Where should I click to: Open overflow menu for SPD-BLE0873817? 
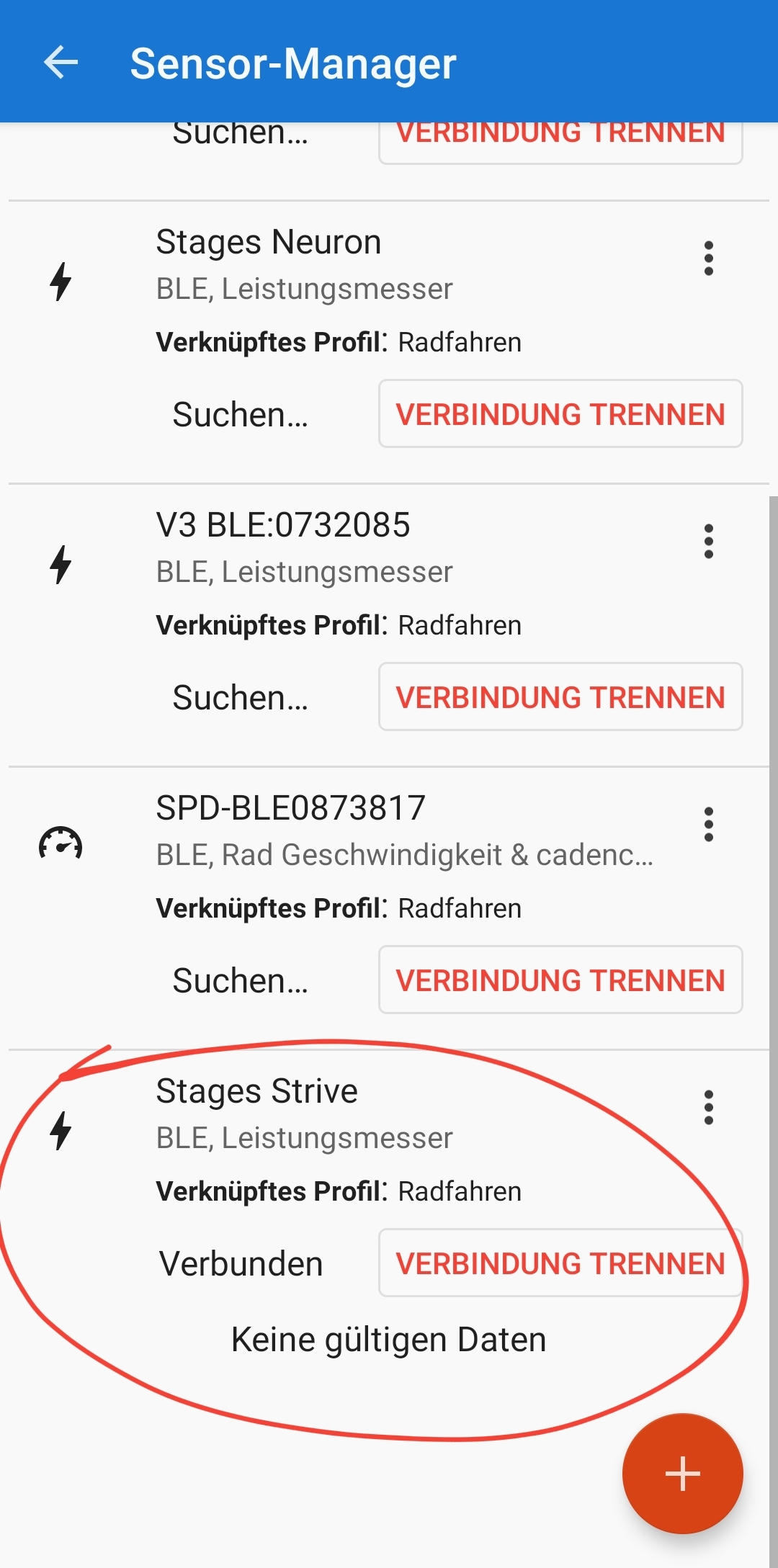pyautogui.click(x=709, y=825)
